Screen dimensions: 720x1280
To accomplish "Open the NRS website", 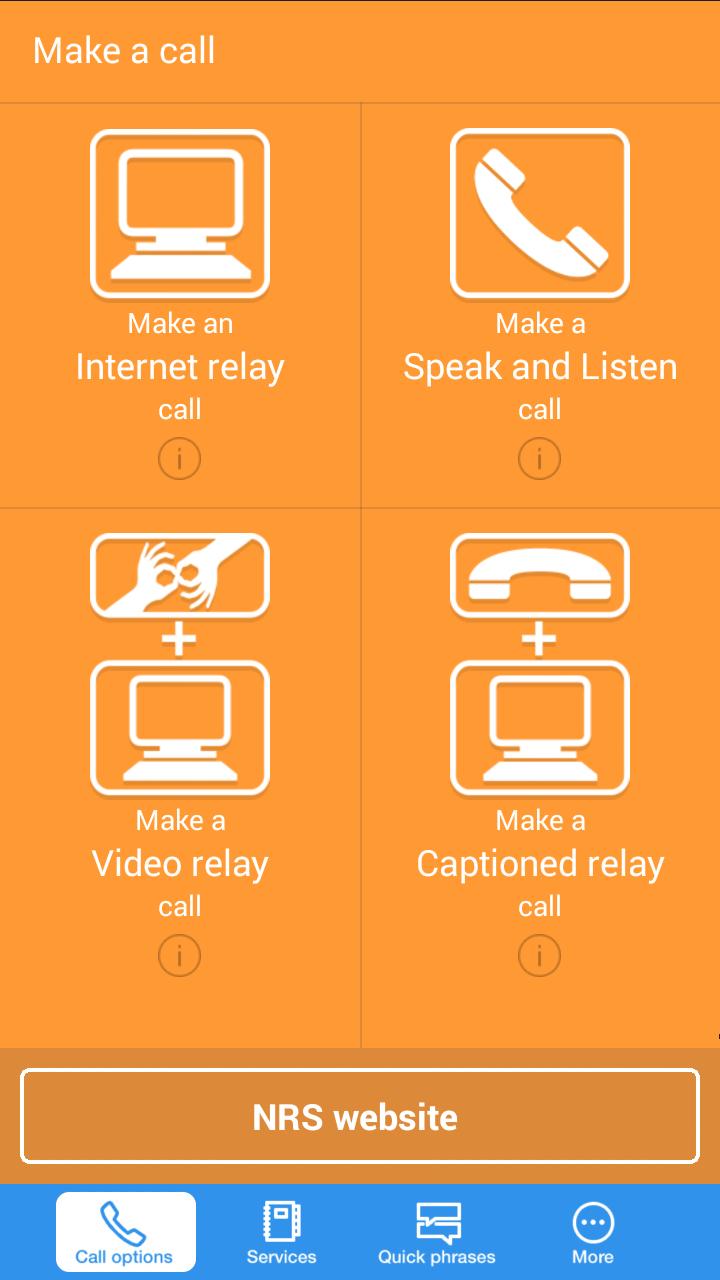I will click(360, 1117).
